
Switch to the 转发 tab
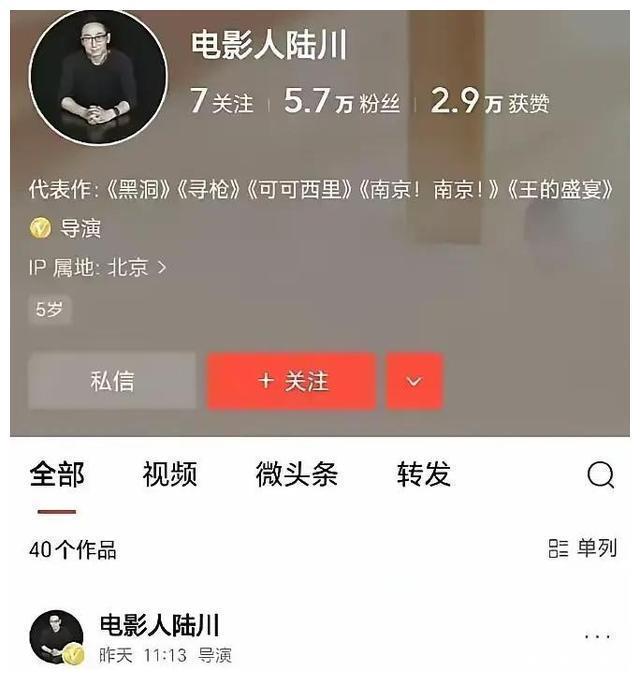coord(423,474)
